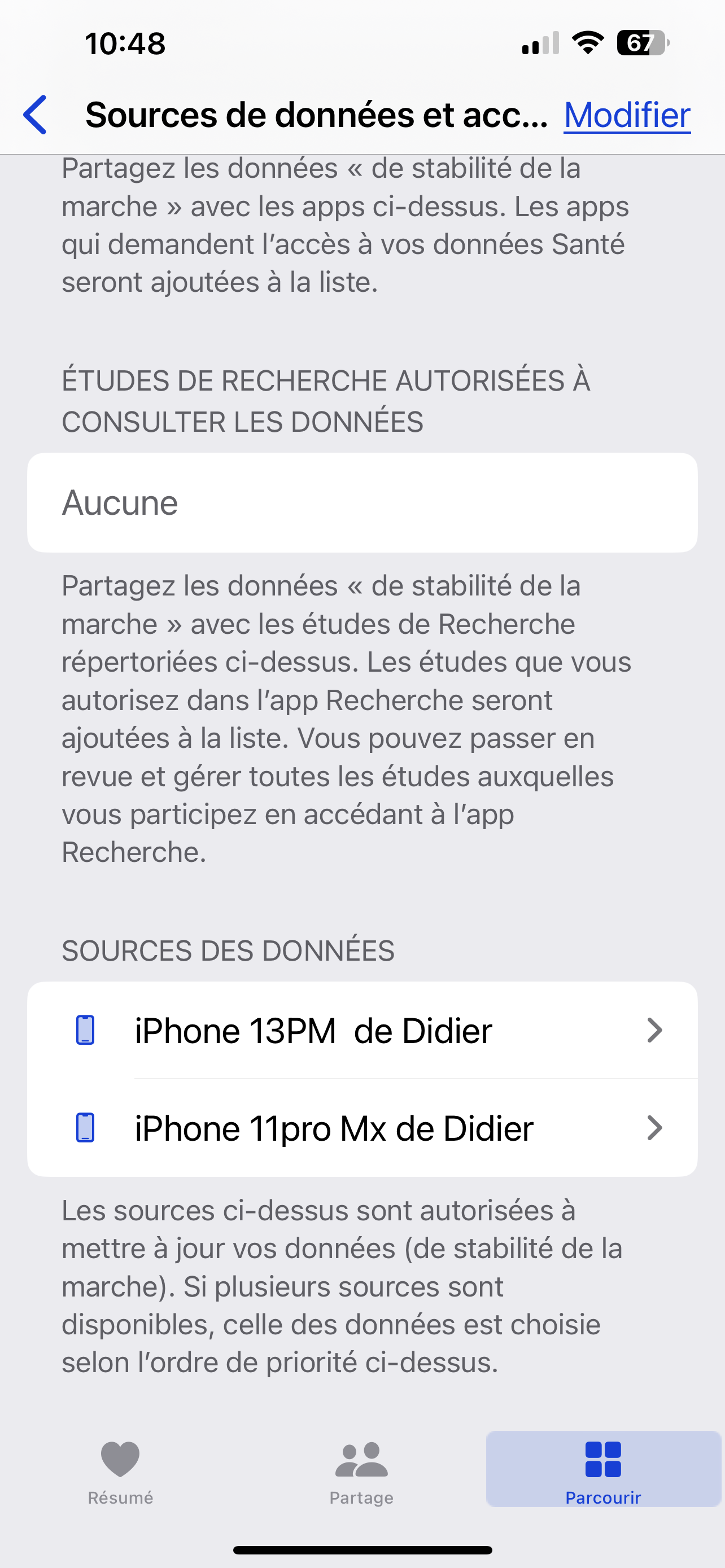Select the Parcourir tab

coord(602,1472)
